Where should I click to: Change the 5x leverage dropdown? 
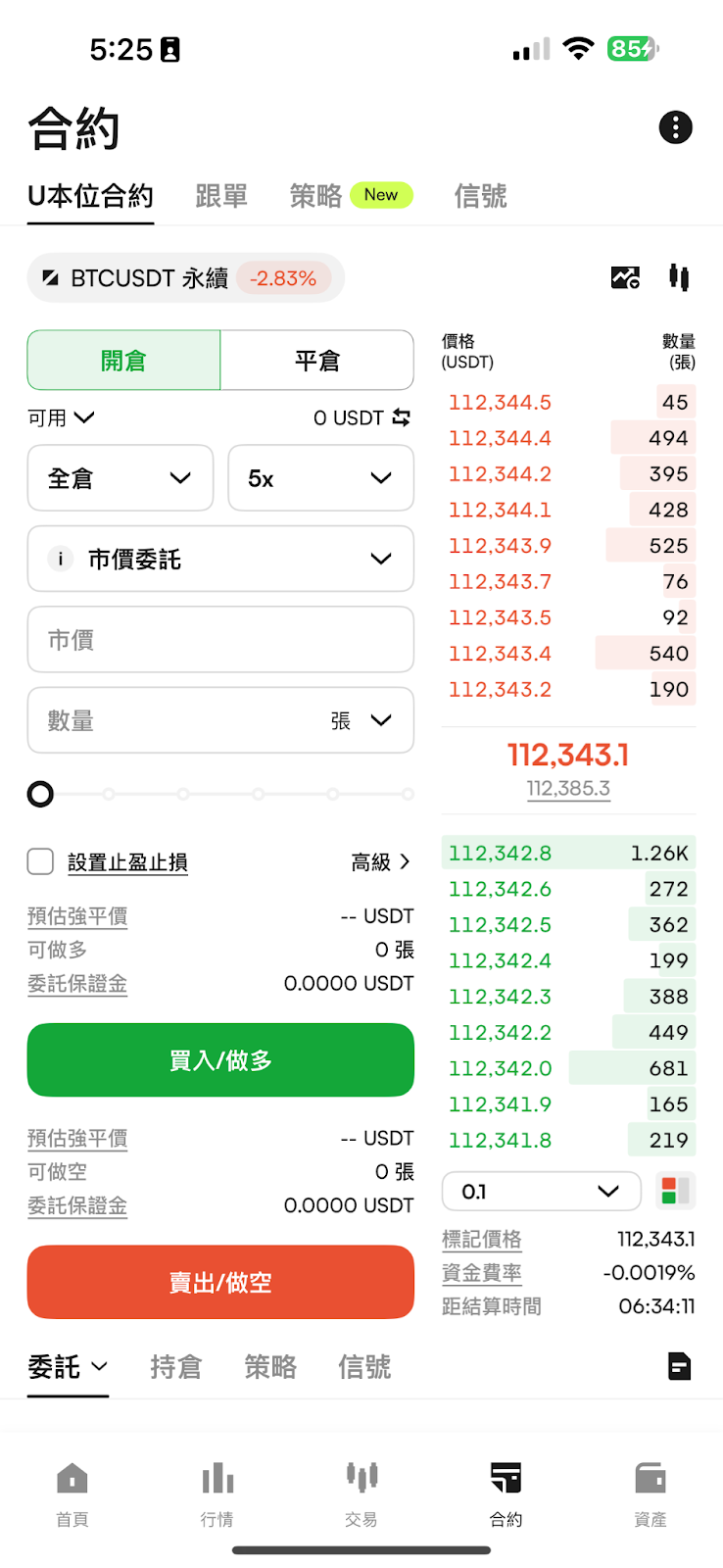pos(321,478)
